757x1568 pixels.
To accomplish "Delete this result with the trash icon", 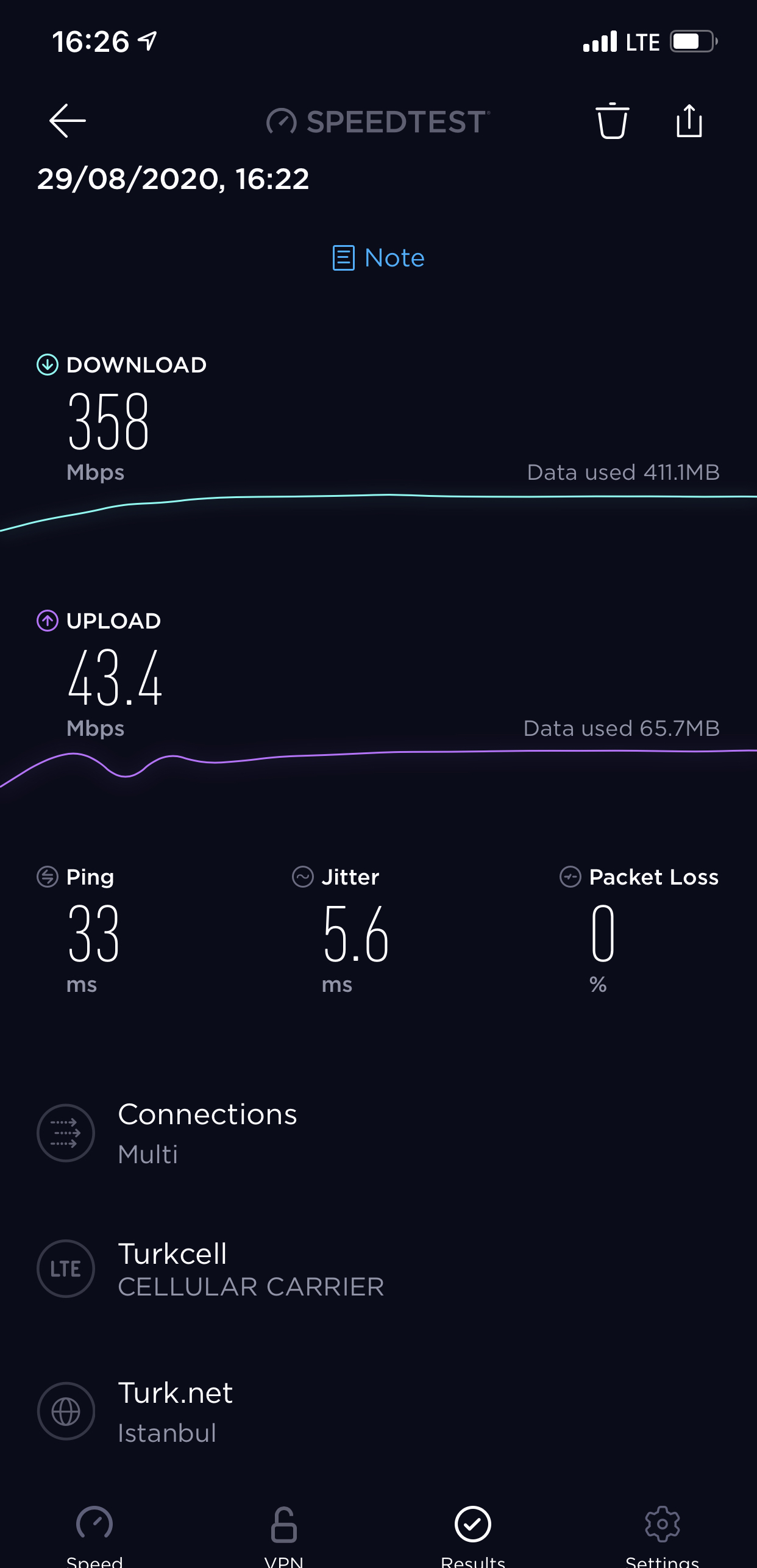I will click(x=612, y=121).
